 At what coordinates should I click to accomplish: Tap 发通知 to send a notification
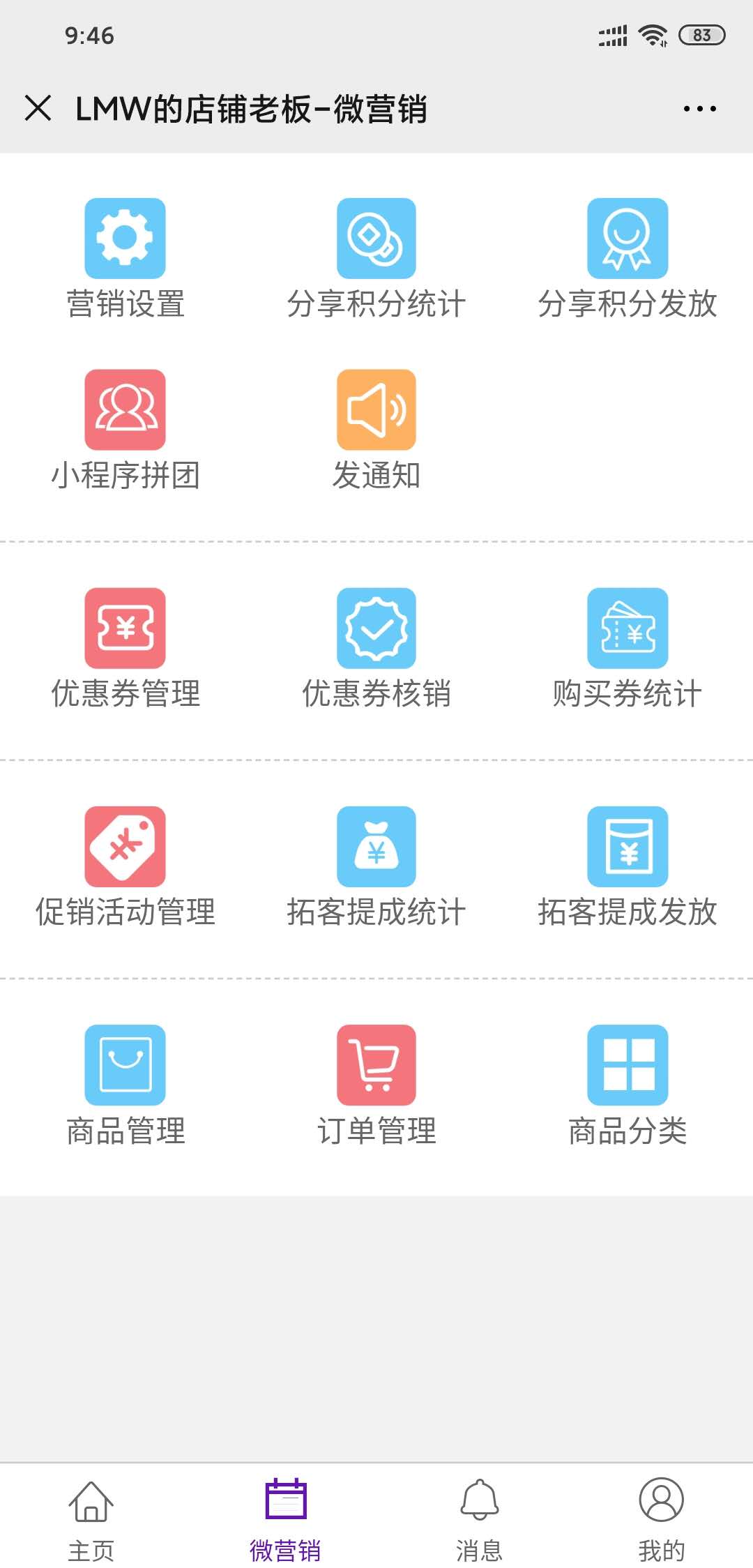click(x=376, y=430)
